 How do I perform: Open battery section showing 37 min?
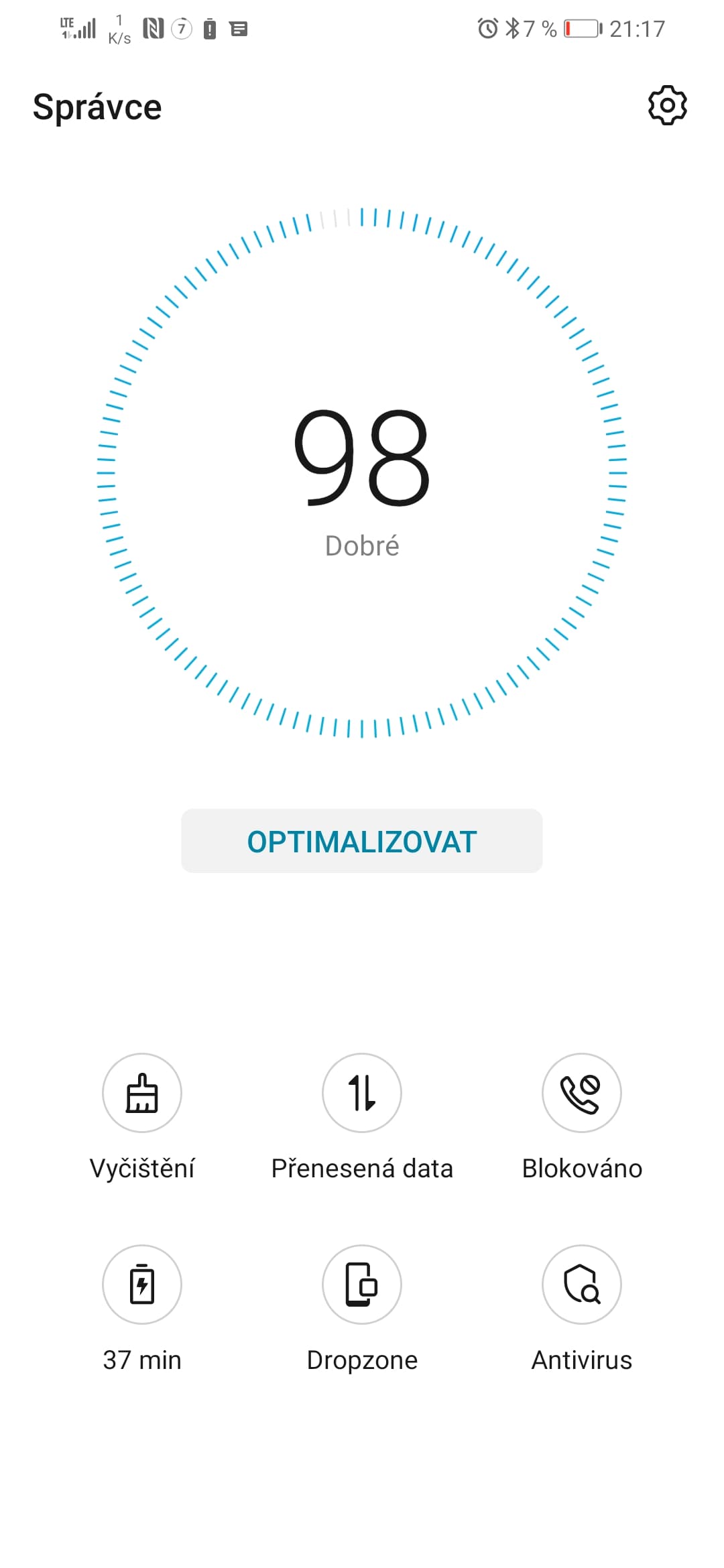point(142,1285)
